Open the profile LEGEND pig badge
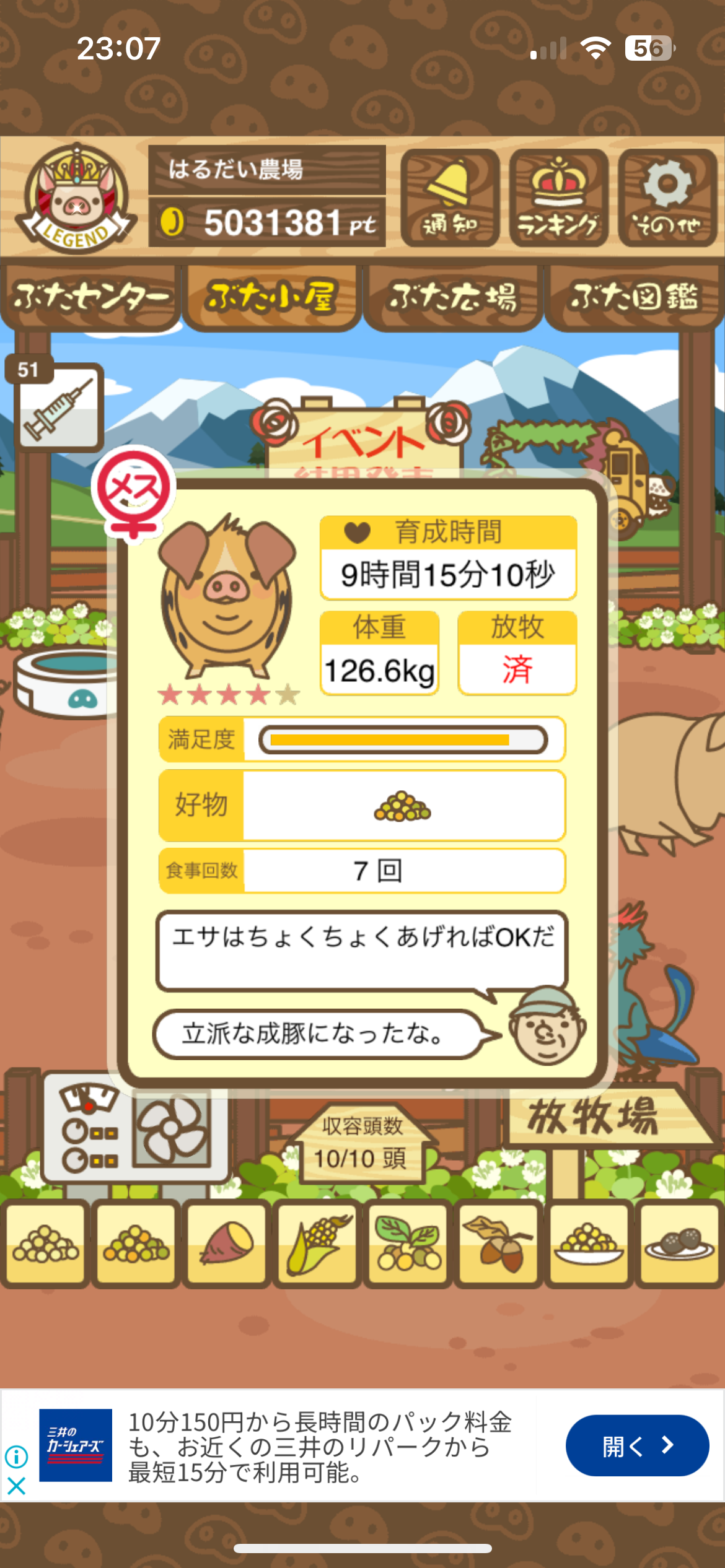This screenshot has height=1568, width=725. pyautogui.click(x=76, y=198)
